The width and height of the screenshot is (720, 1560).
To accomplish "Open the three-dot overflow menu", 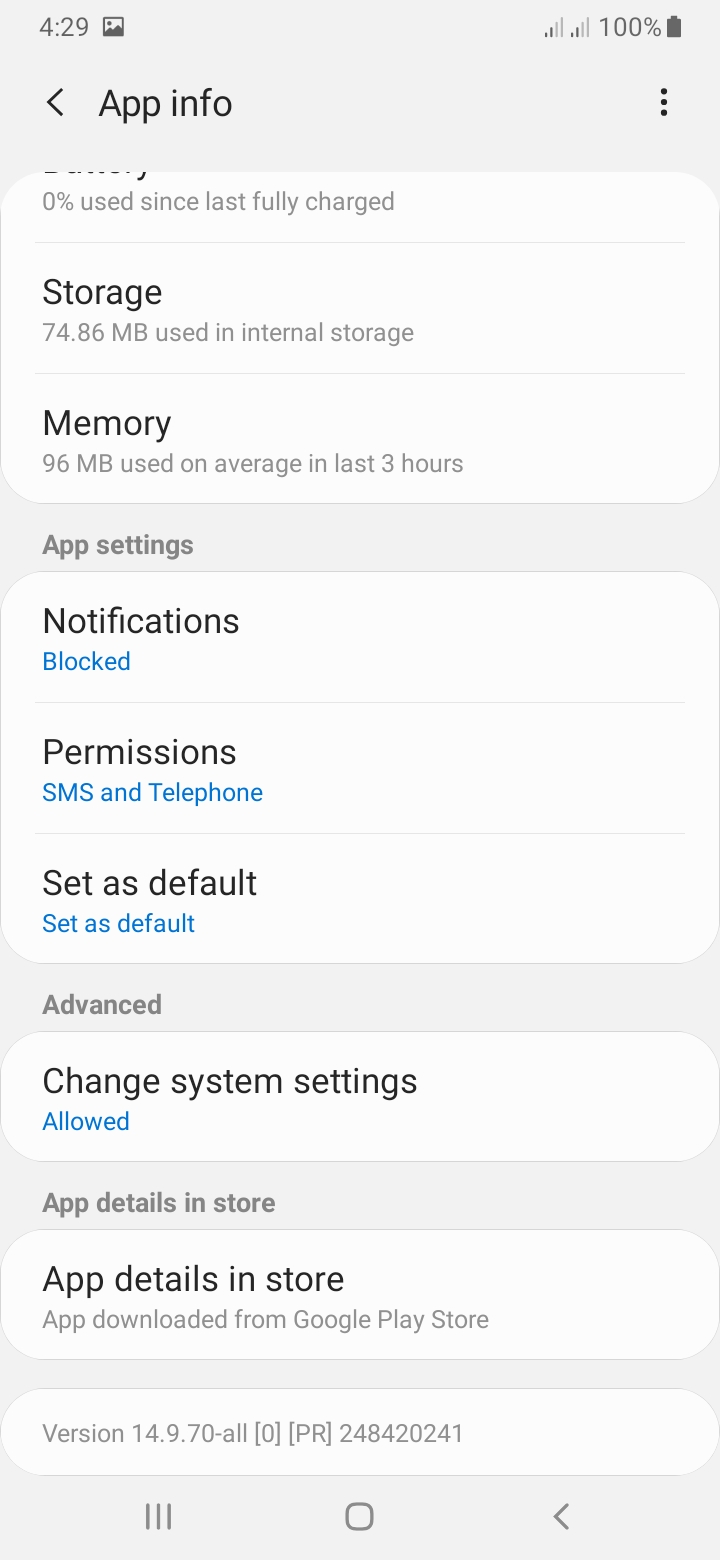I will (663, 102).
